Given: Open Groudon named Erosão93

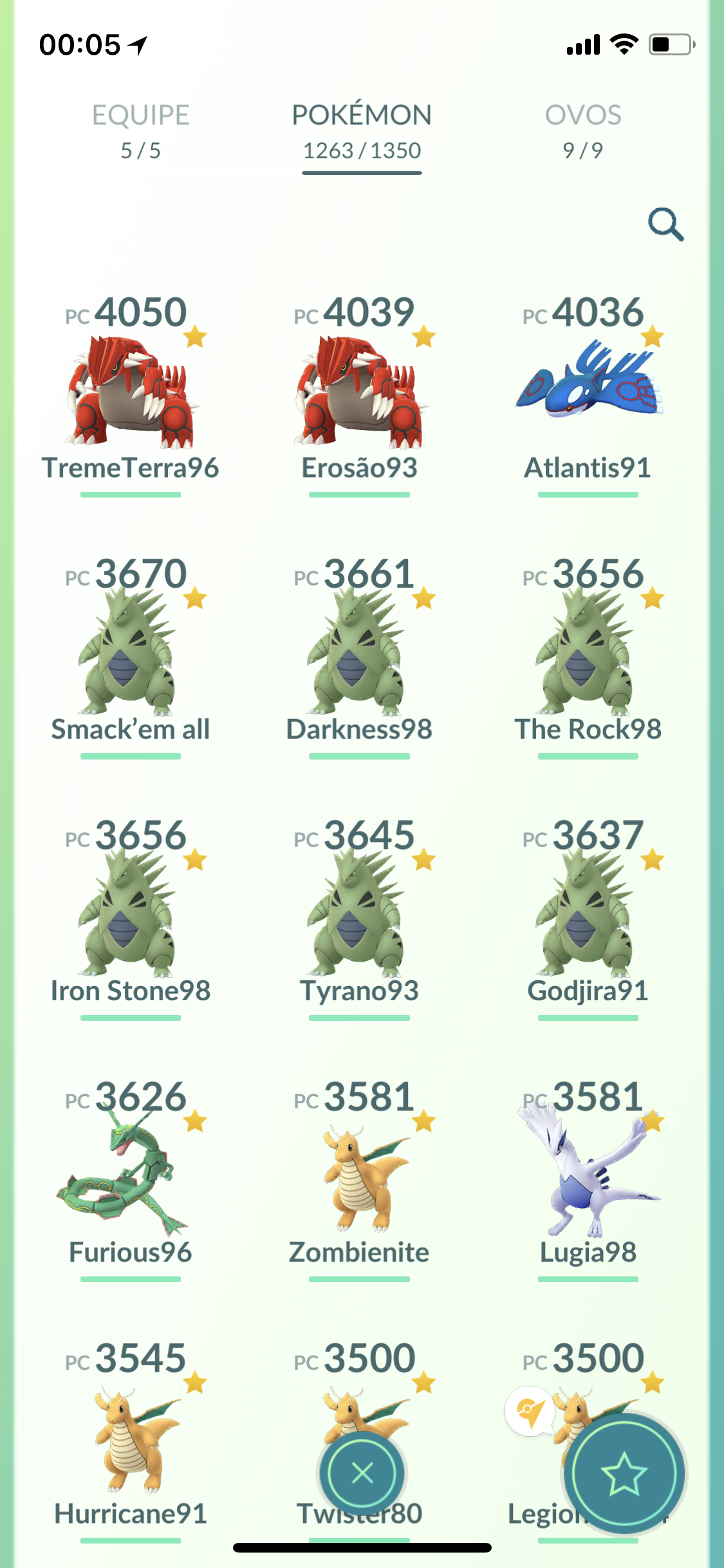Looking at the screenshot, I should point(359,394).
